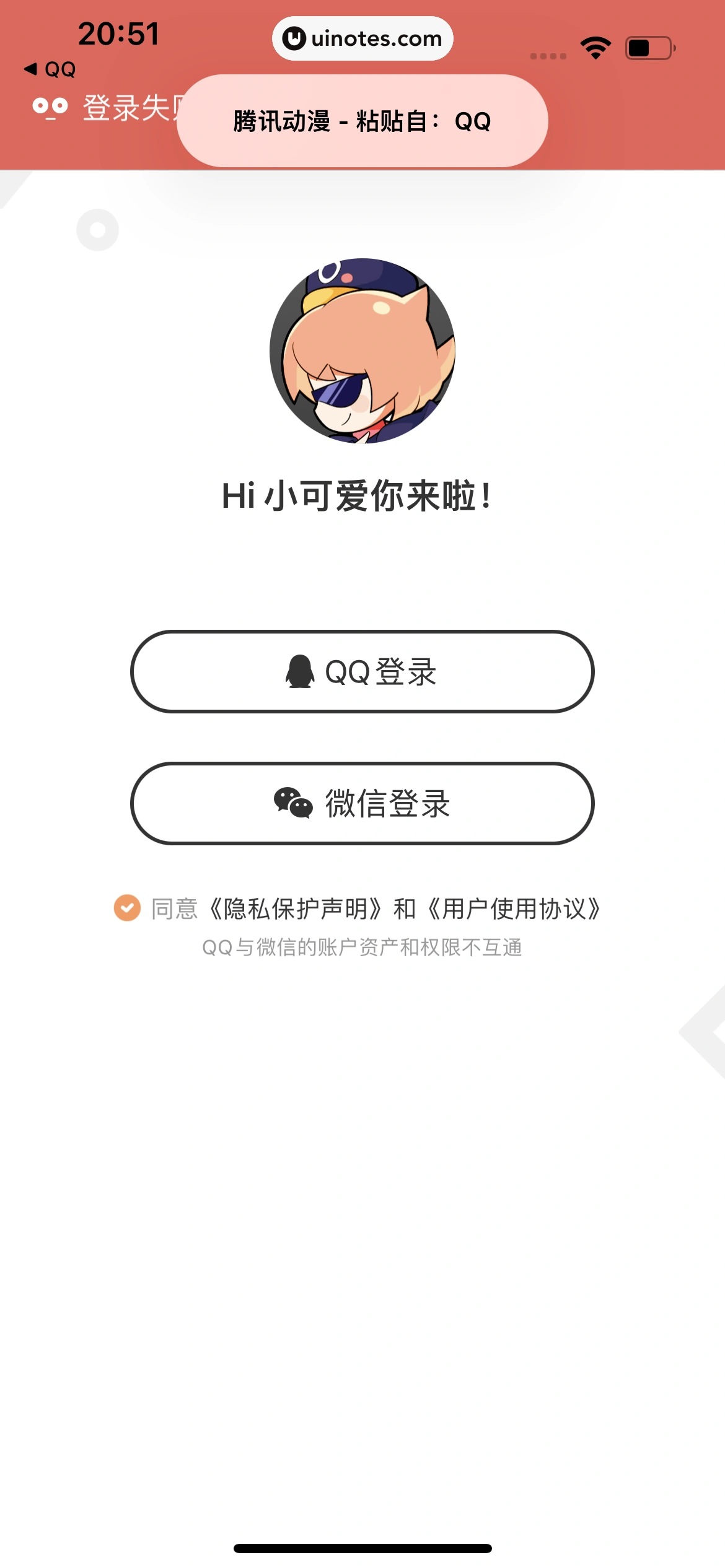Click the Wi-Fi icon in status bar
Viewport: 725px width, 1568px height.
(594, 46)
